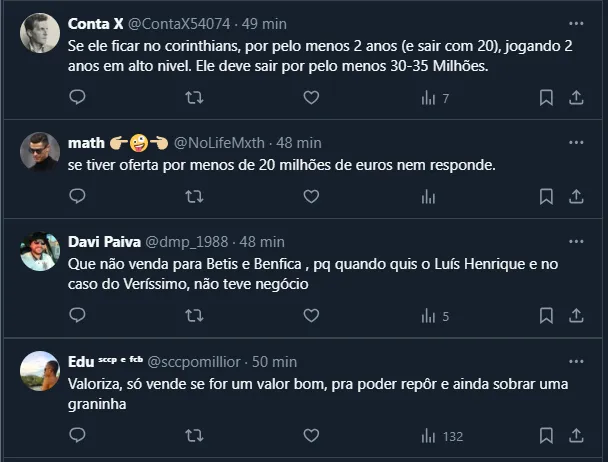
Task: Open Edu's profile avatar
Action: tap(40, 371)
